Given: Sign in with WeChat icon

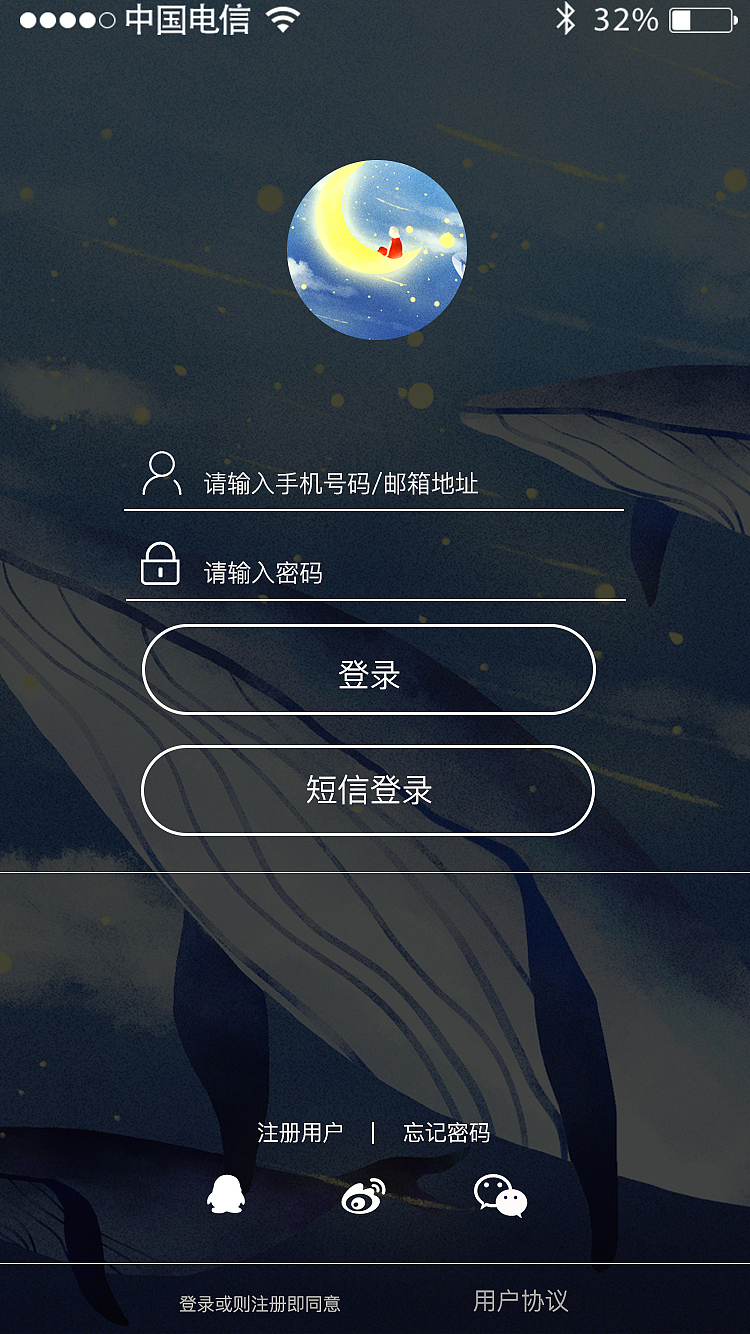Looking at the screenshot, I should pos(500,1195).
